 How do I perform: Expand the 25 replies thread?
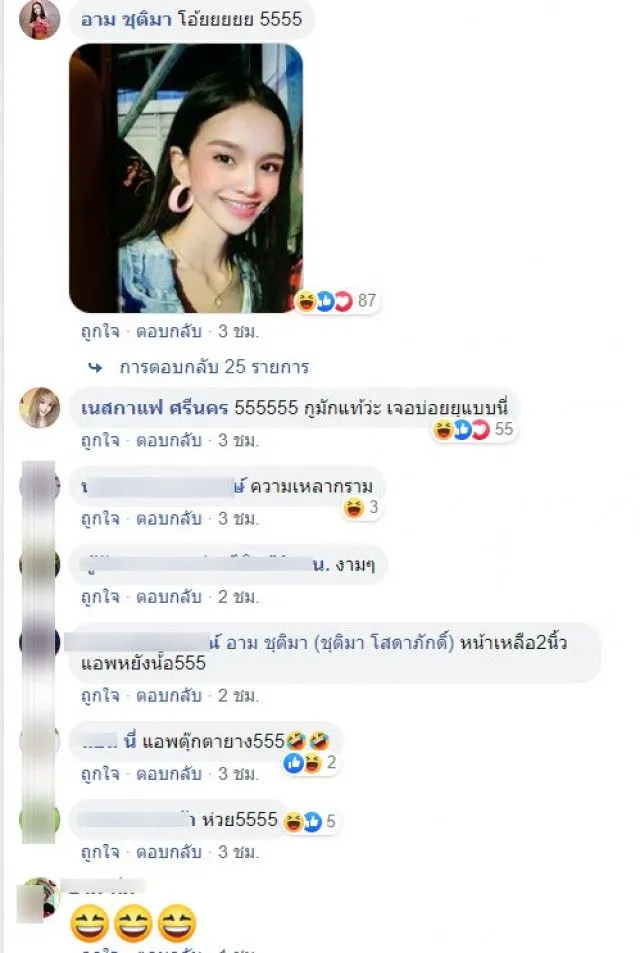(213, 367)
